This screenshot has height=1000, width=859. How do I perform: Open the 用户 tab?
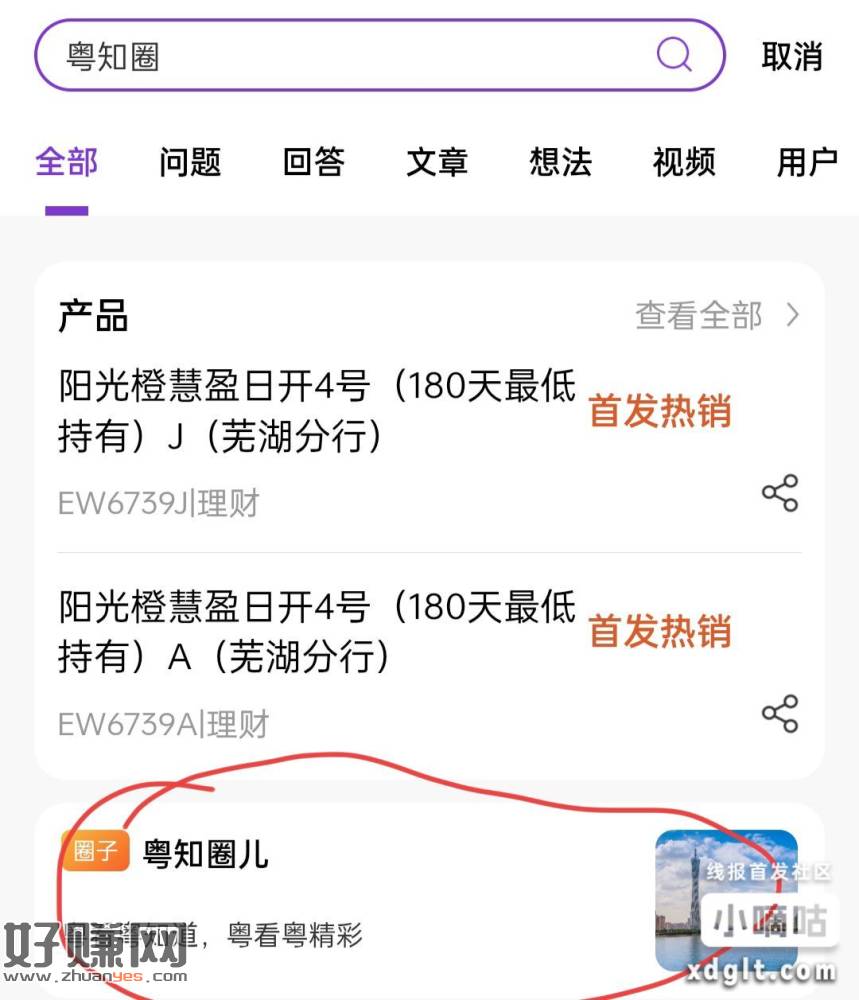click(808, 163)
